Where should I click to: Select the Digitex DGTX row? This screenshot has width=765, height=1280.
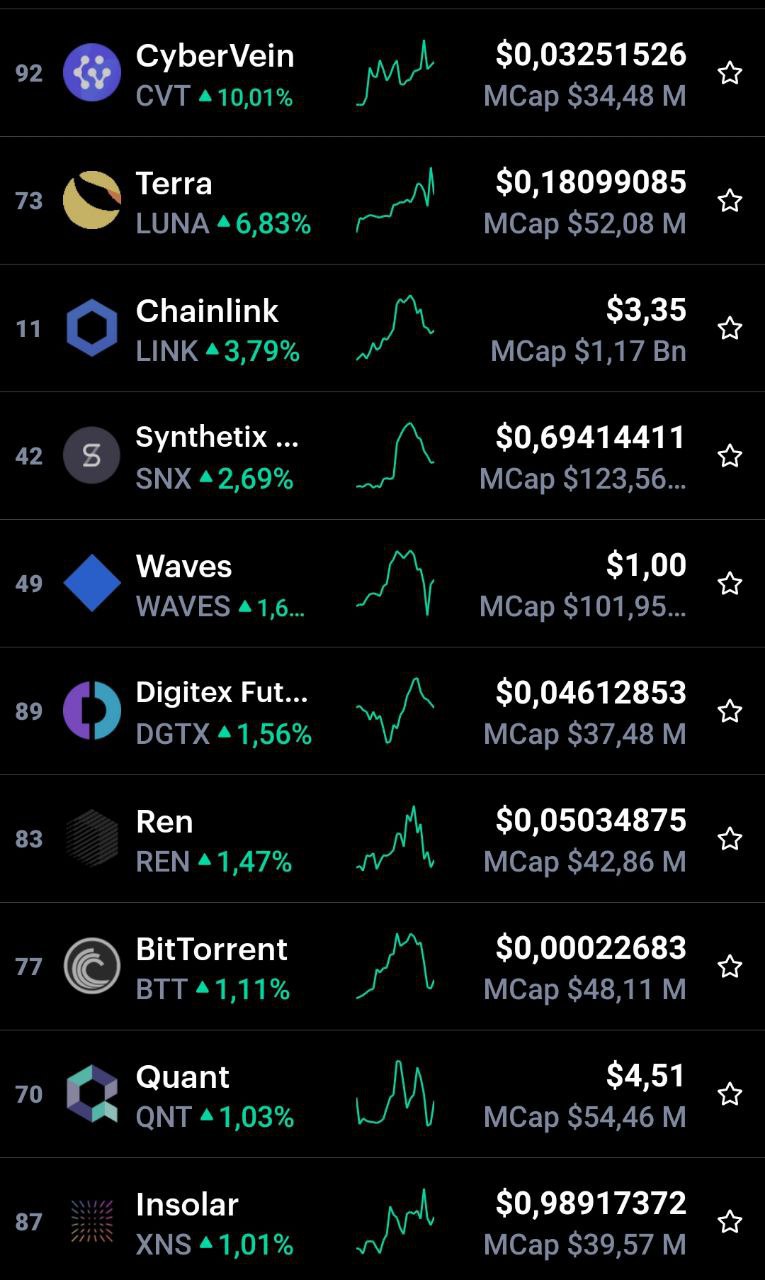pyautogui.click(x=382, y=711)
